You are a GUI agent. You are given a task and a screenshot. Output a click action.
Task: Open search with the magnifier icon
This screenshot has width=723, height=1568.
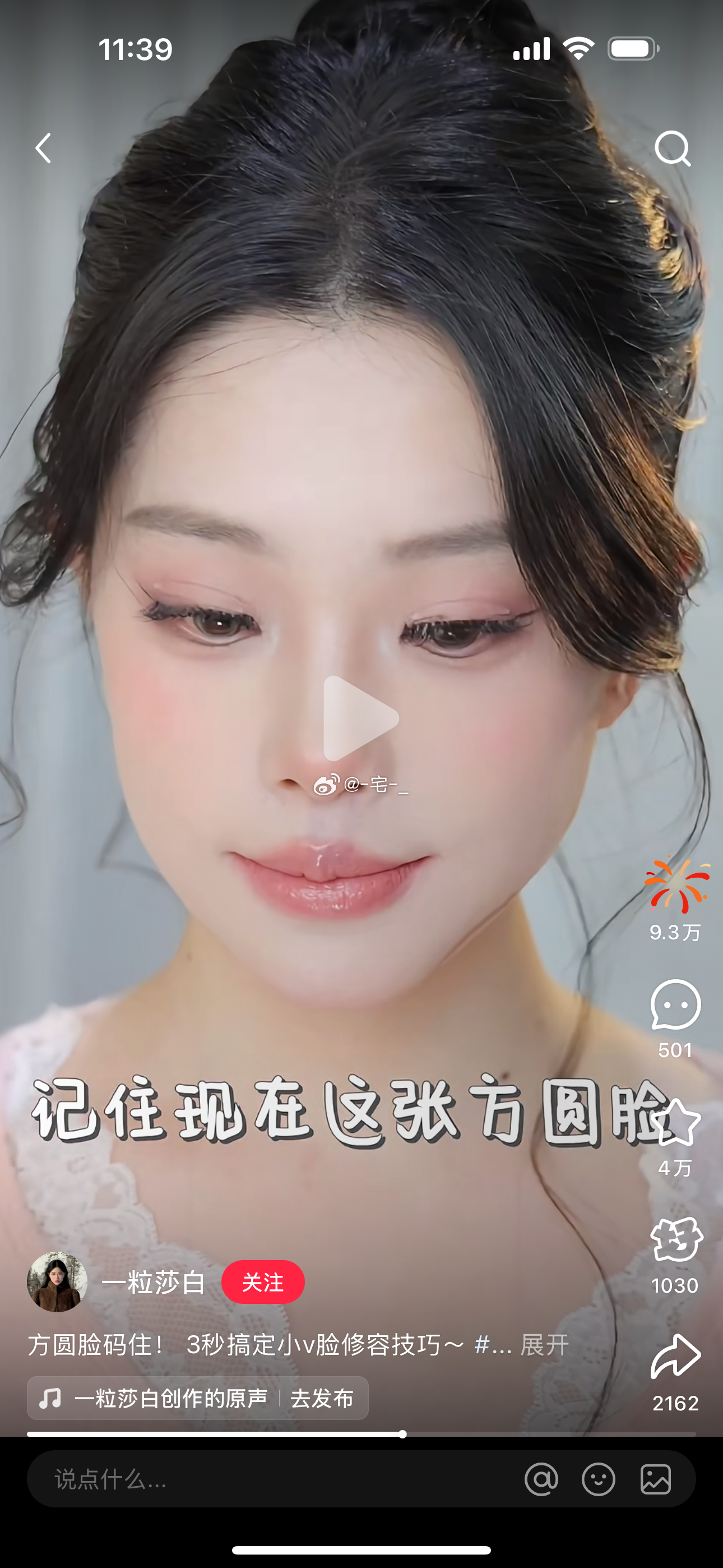(x=673, y=148)
